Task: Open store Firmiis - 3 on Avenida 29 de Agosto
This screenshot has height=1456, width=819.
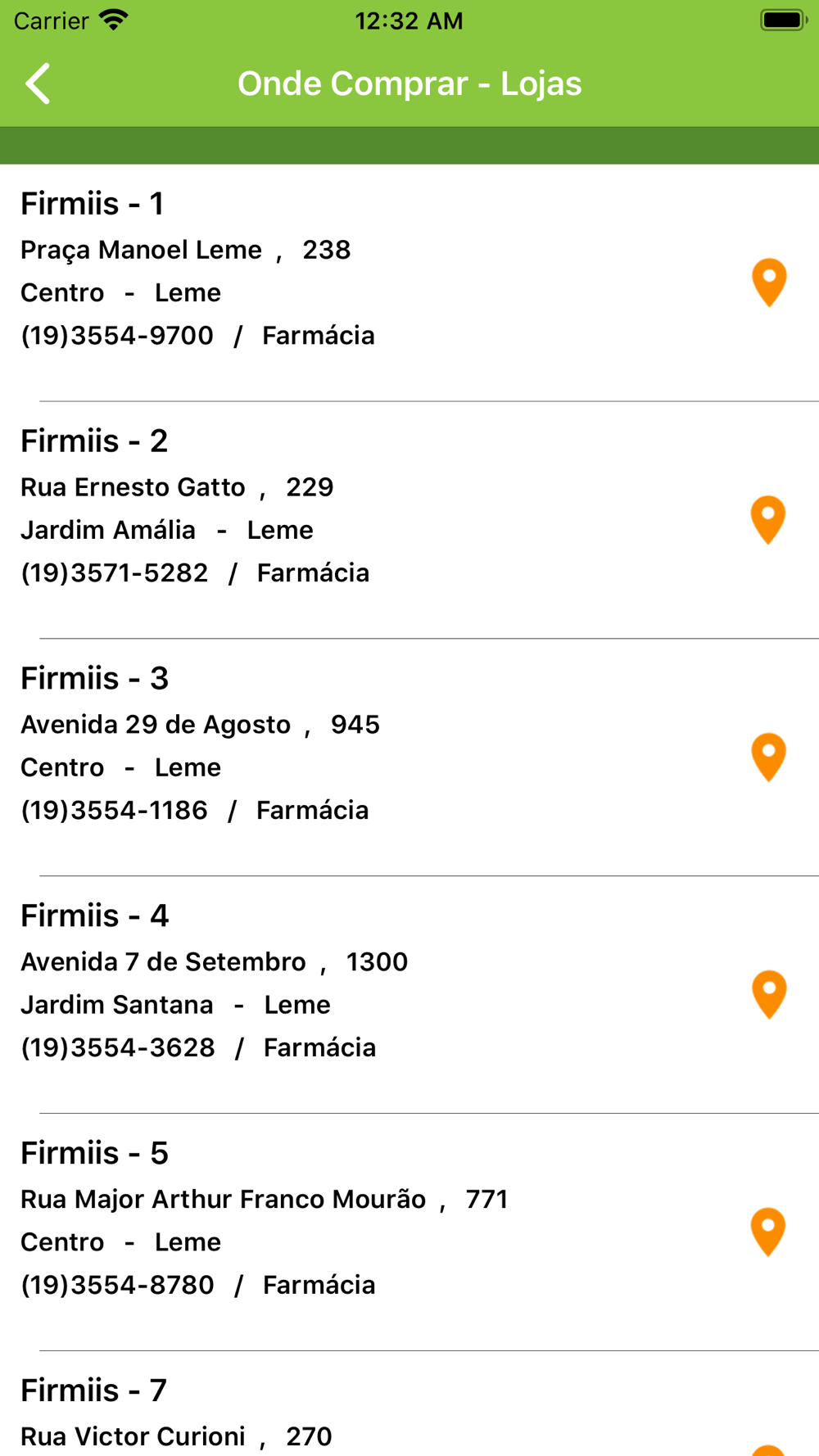Action: [409, 757]
